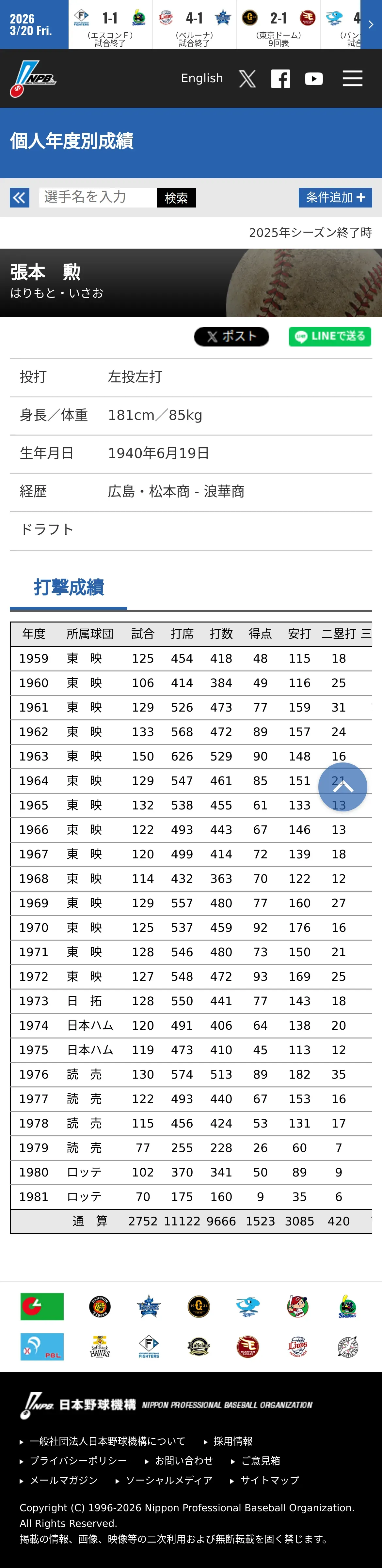
Task: Go back with the double-arrow button
Action: [20, 197]
